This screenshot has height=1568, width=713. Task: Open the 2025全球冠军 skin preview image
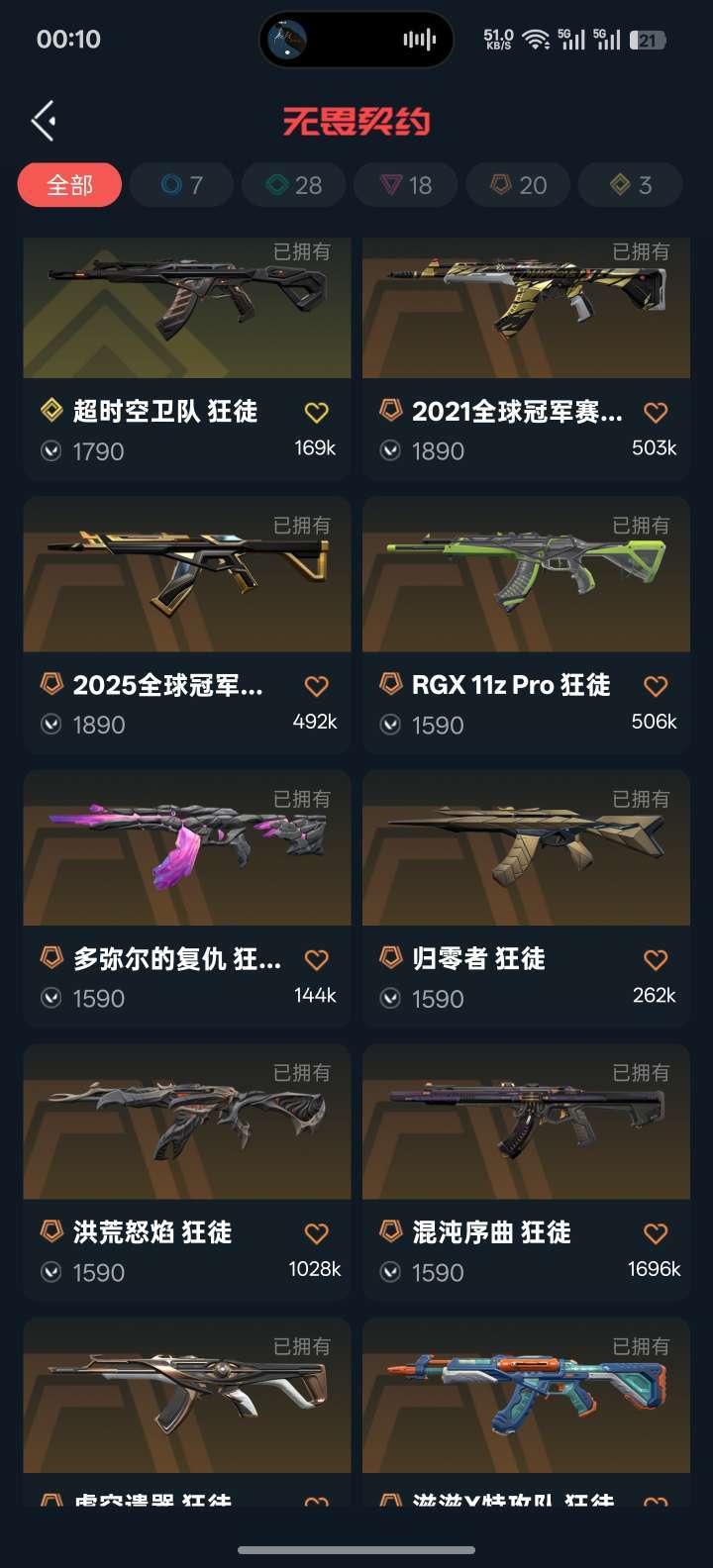point(185,574)
